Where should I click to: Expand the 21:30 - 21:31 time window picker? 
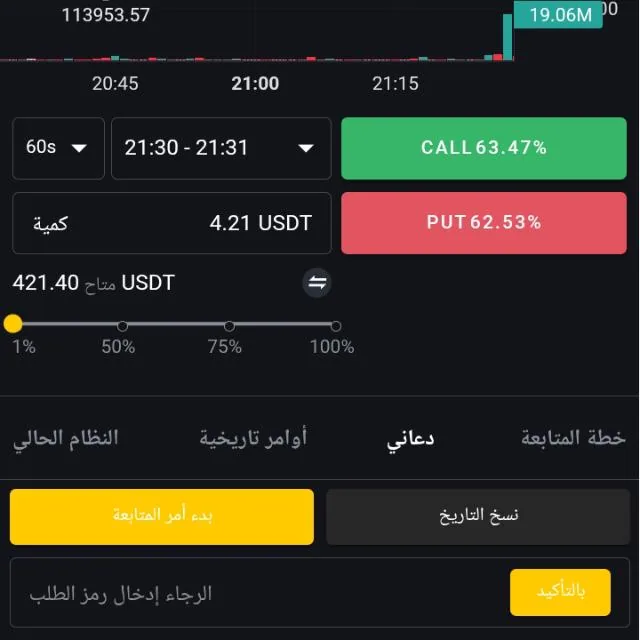220,148
